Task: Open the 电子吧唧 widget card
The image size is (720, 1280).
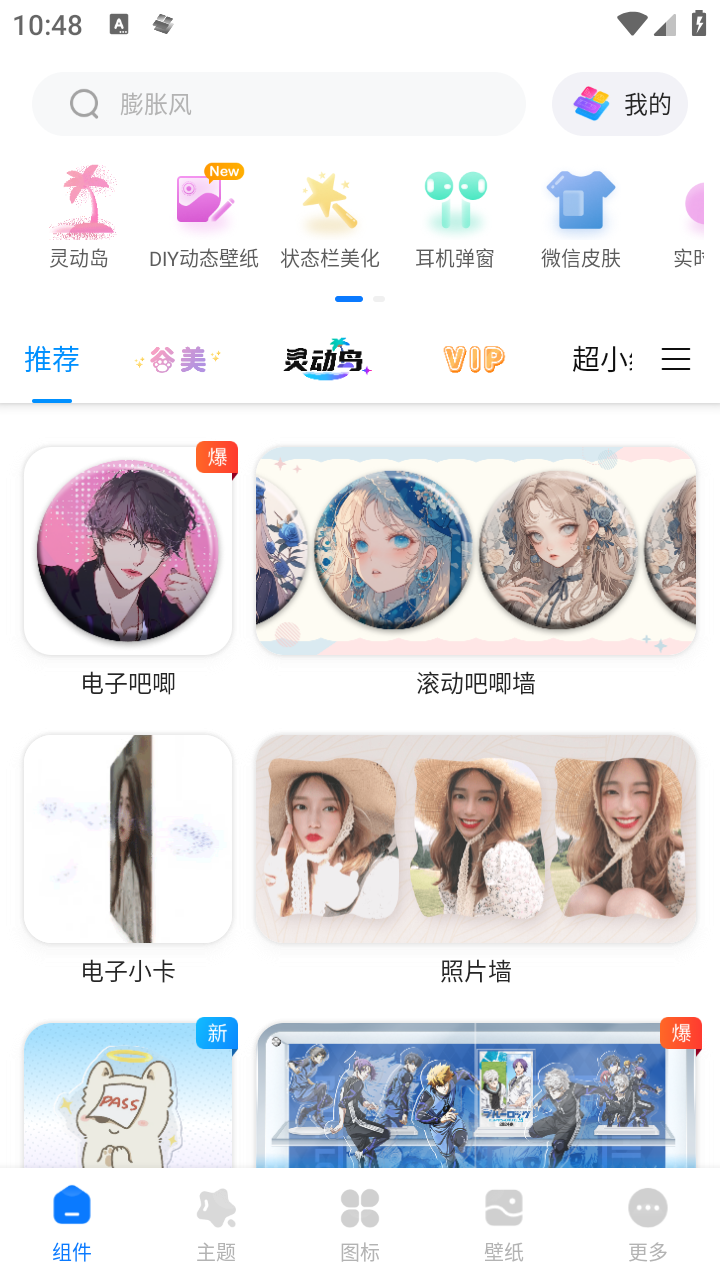Action: point(128,551)
